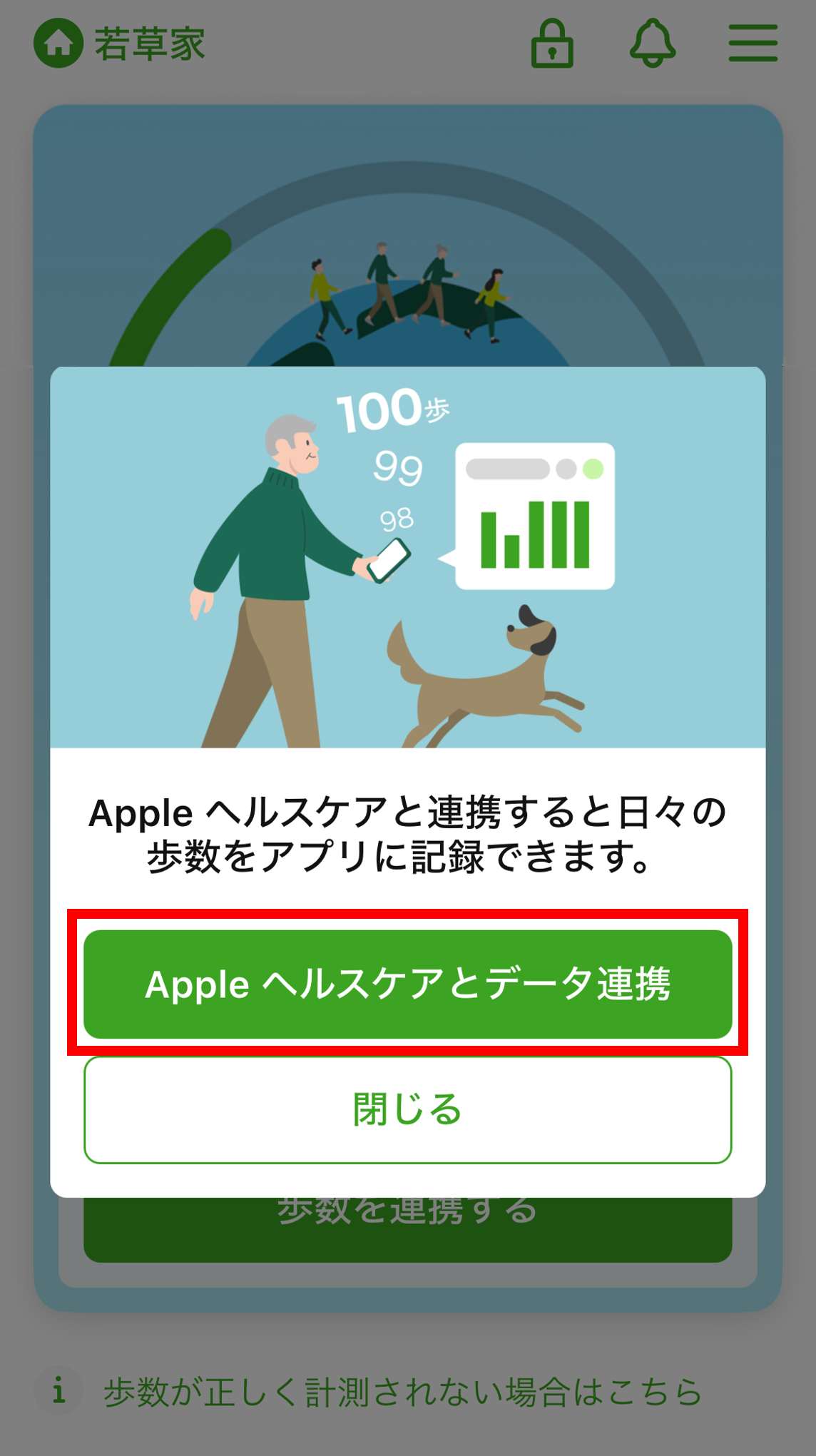Open the hamburger menu
The height and width of the screenshot is (1456, 816).
pos(753,44)
